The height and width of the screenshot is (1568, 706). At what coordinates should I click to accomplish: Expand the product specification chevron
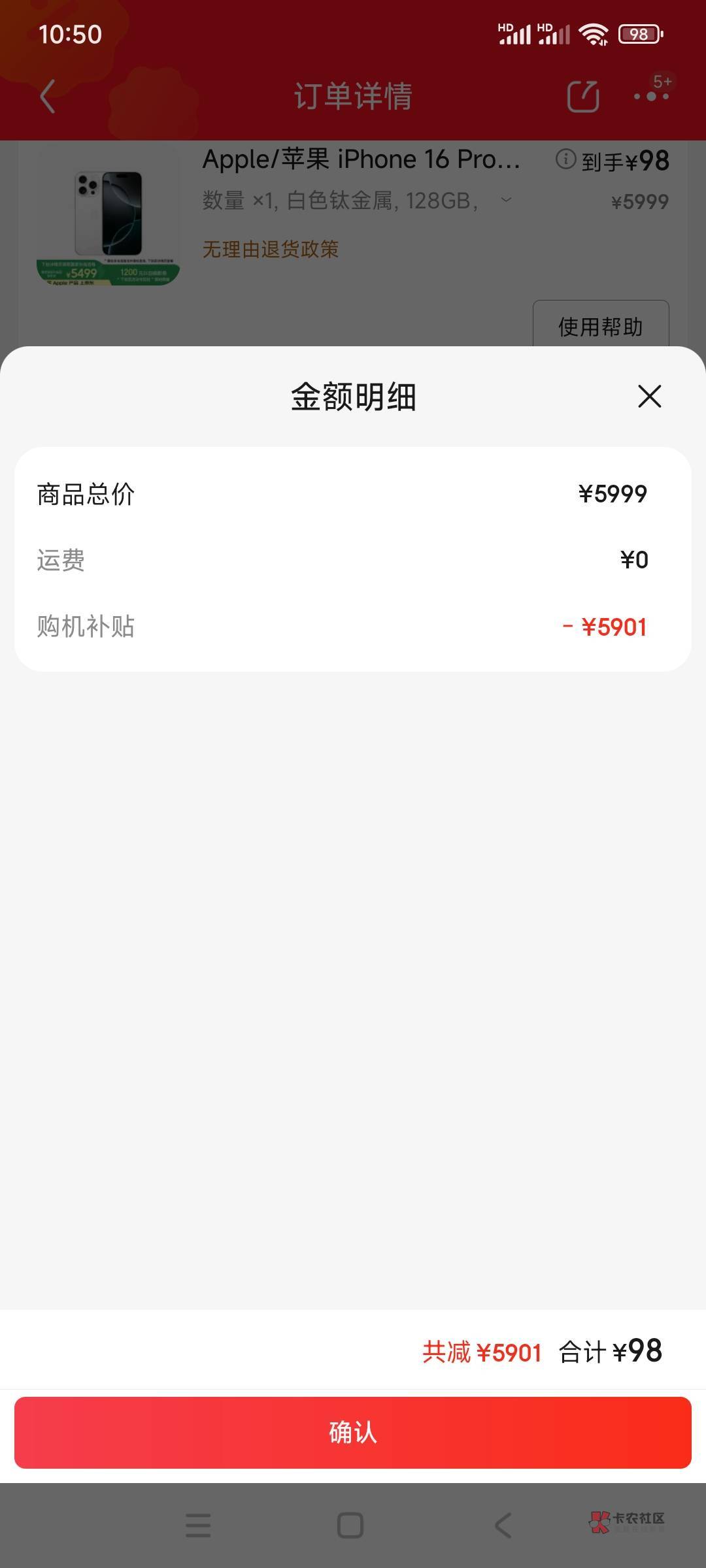pyautogui.click(x=506, y=200)
